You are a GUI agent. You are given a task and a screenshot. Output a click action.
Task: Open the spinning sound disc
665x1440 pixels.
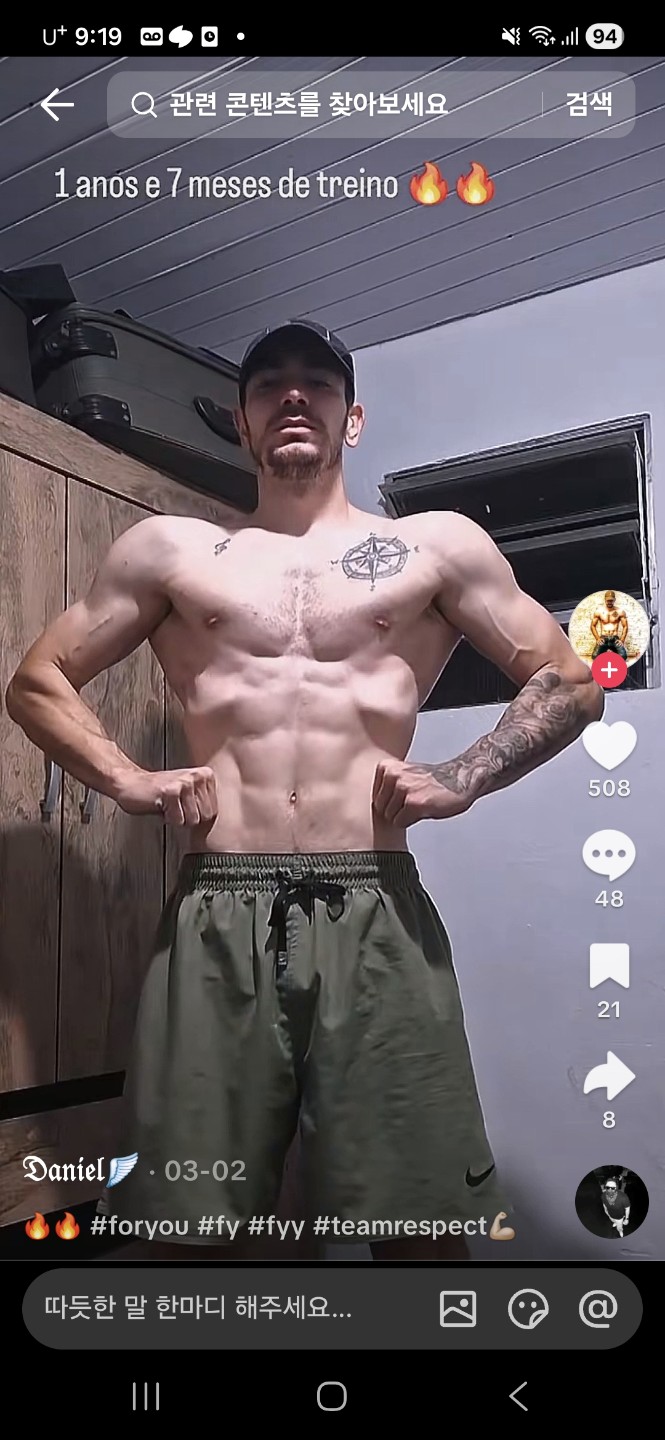pyautogui.click(x=611, y=1201)
